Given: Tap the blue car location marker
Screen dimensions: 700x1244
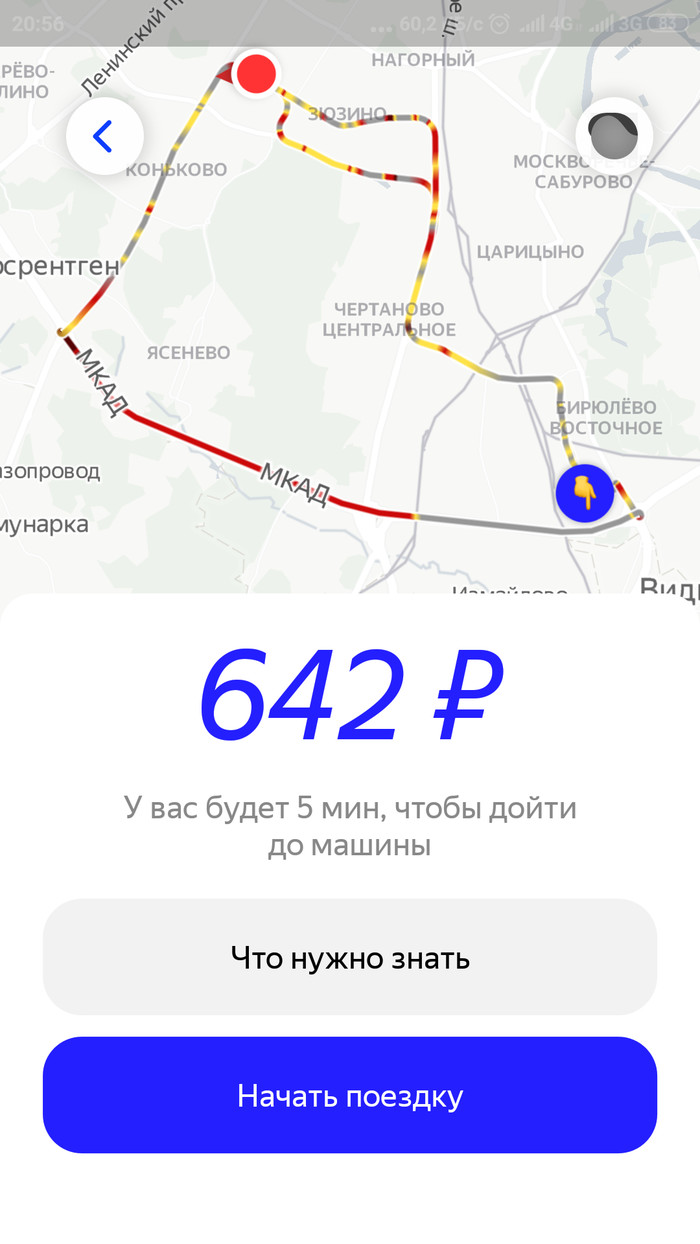Looking at the screenshot, I should [584, 493].
